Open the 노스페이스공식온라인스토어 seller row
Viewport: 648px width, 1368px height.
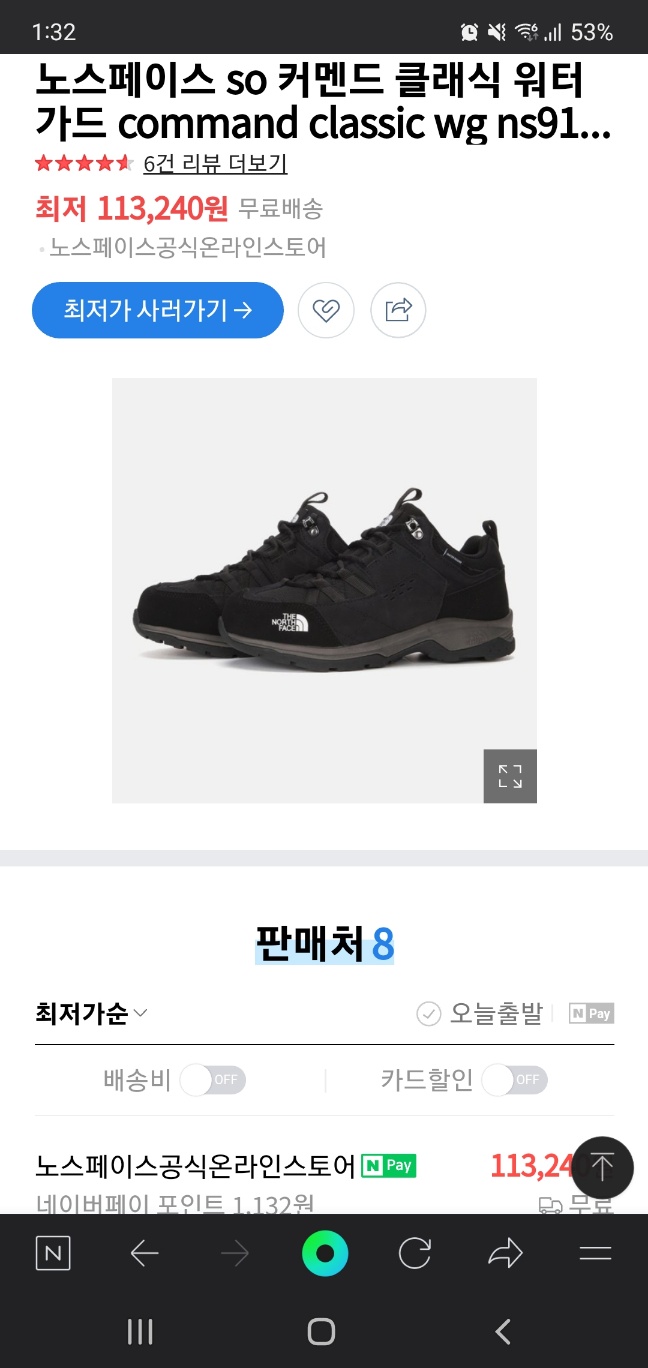(196, 1165)
